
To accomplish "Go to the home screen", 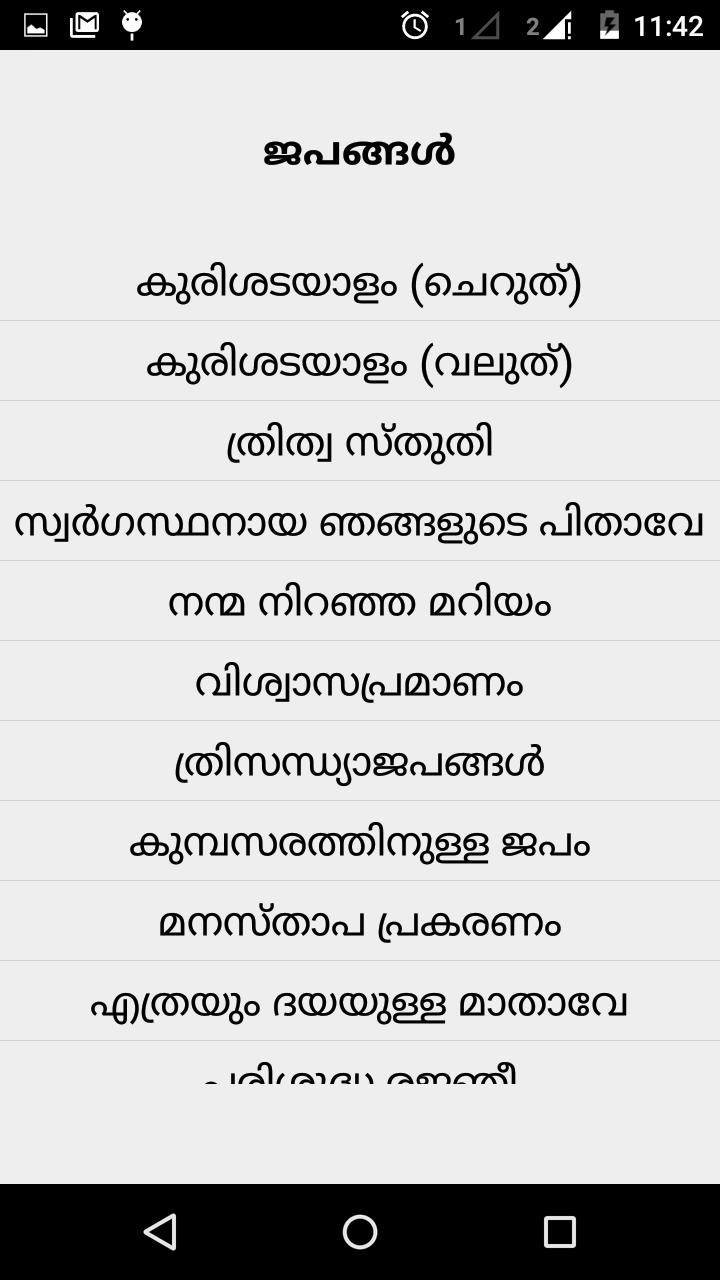I will (360, 1232).
